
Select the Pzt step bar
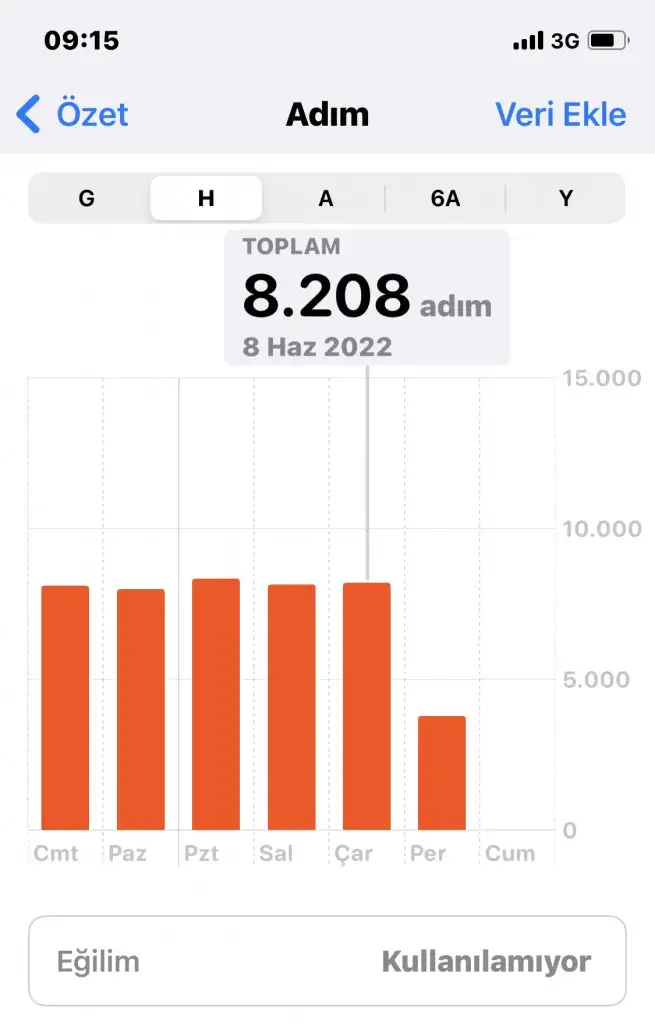point(216,705)
